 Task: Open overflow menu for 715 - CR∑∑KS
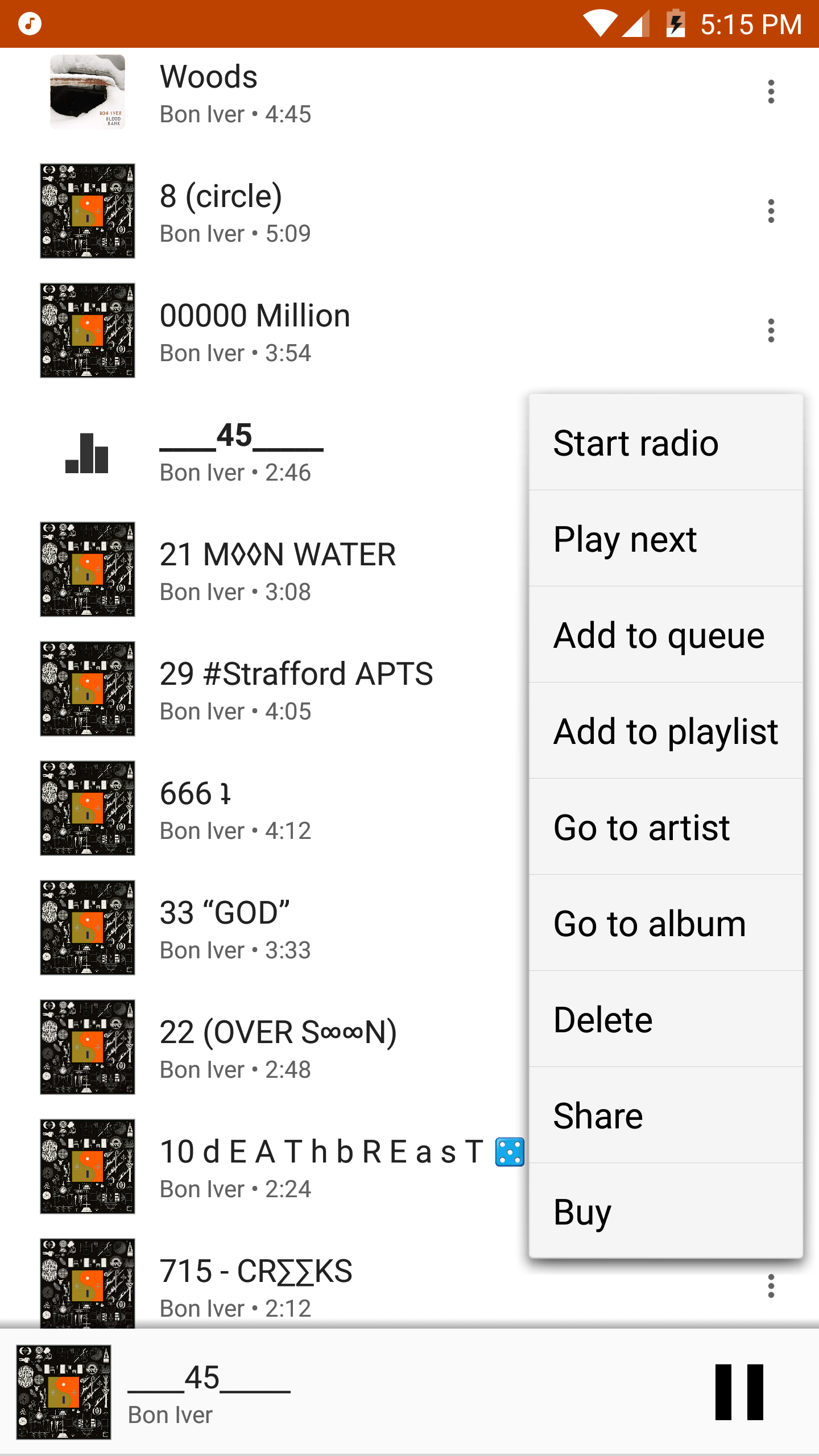click(x=771, y=1286)
